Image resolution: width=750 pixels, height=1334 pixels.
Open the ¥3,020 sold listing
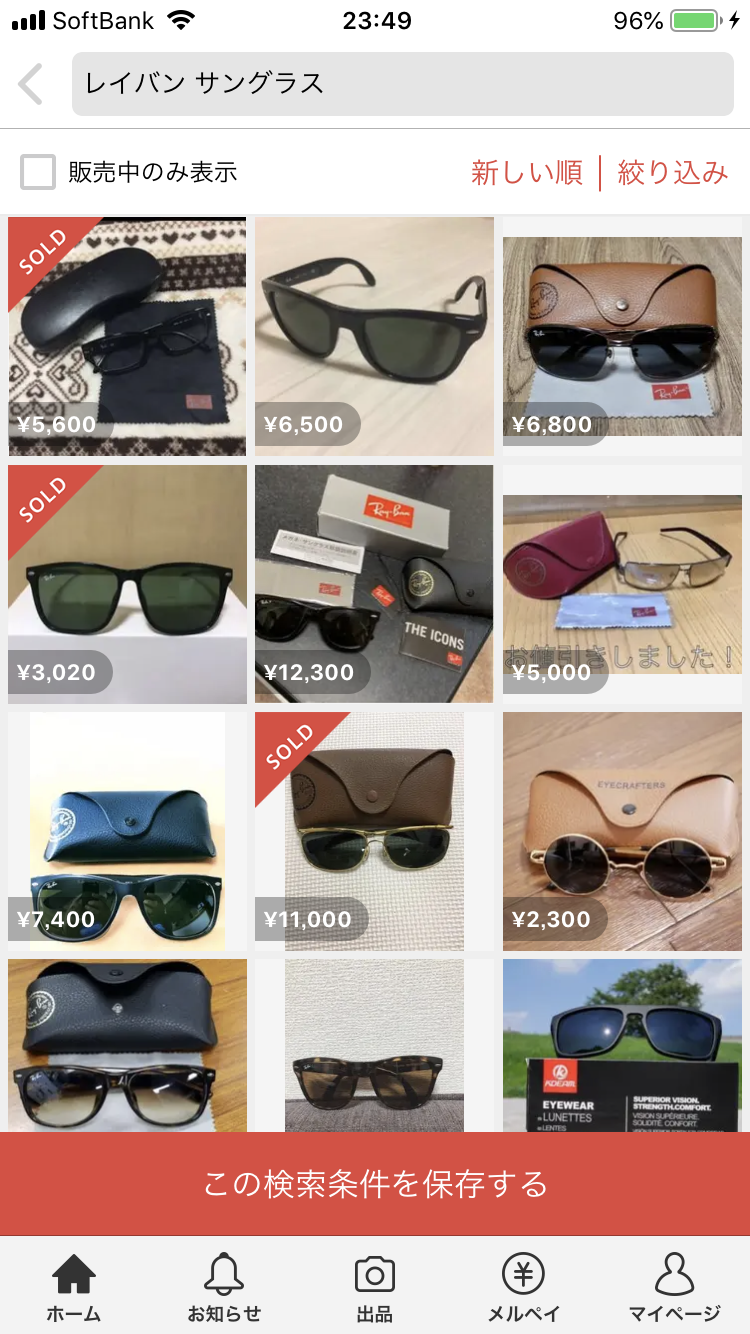click(127, 584)
